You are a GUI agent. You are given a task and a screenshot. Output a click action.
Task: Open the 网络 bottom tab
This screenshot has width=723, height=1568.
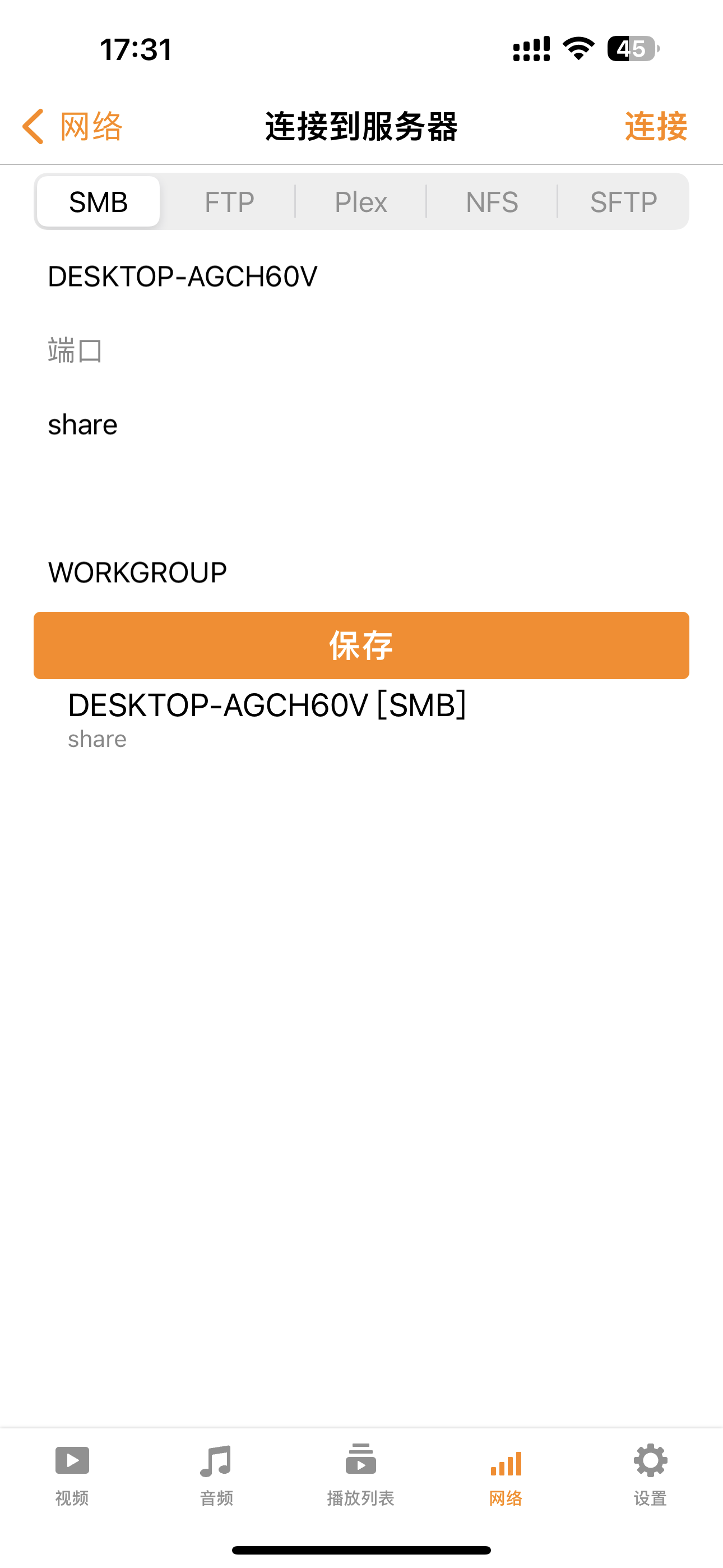pyautogui.click(x=506, y=1475)
